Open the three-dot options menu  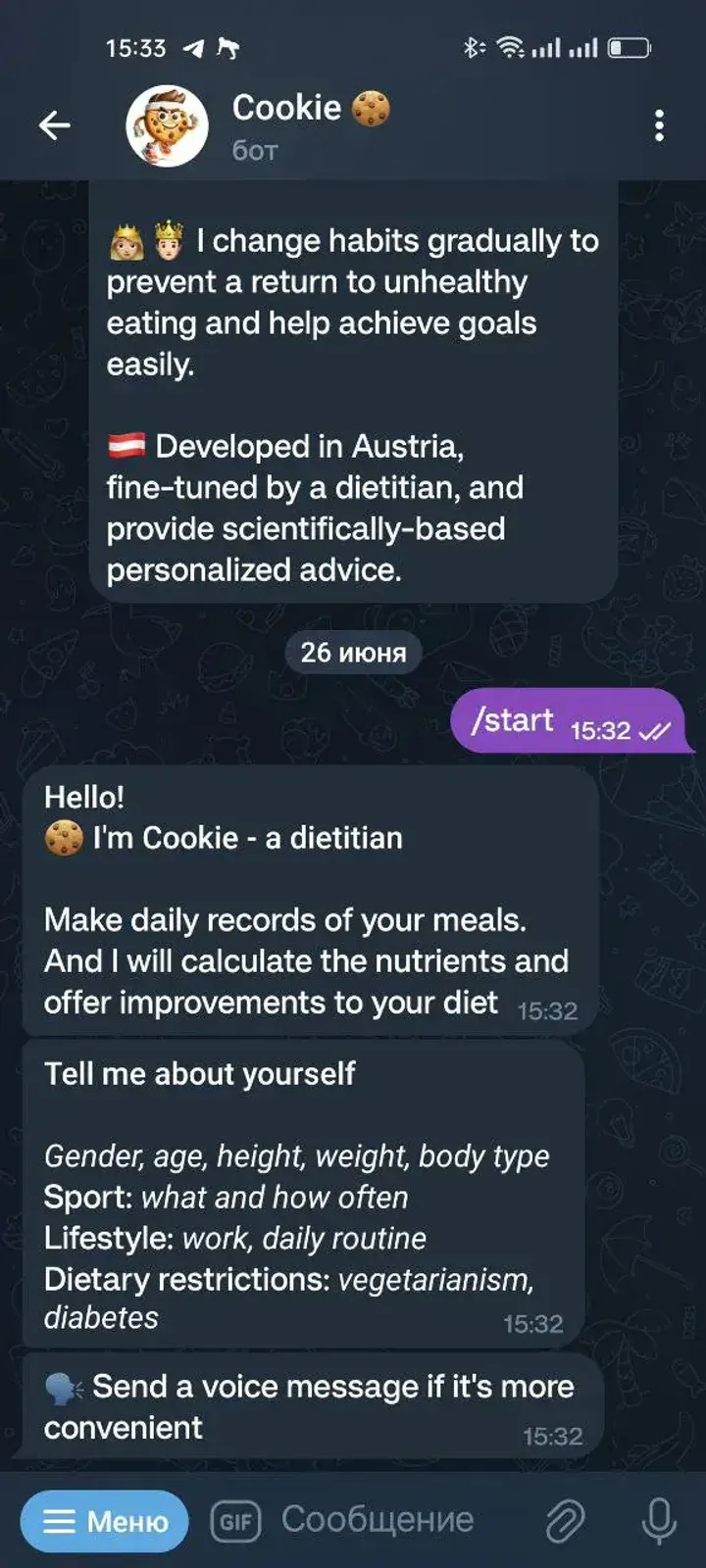click(659, 125)
